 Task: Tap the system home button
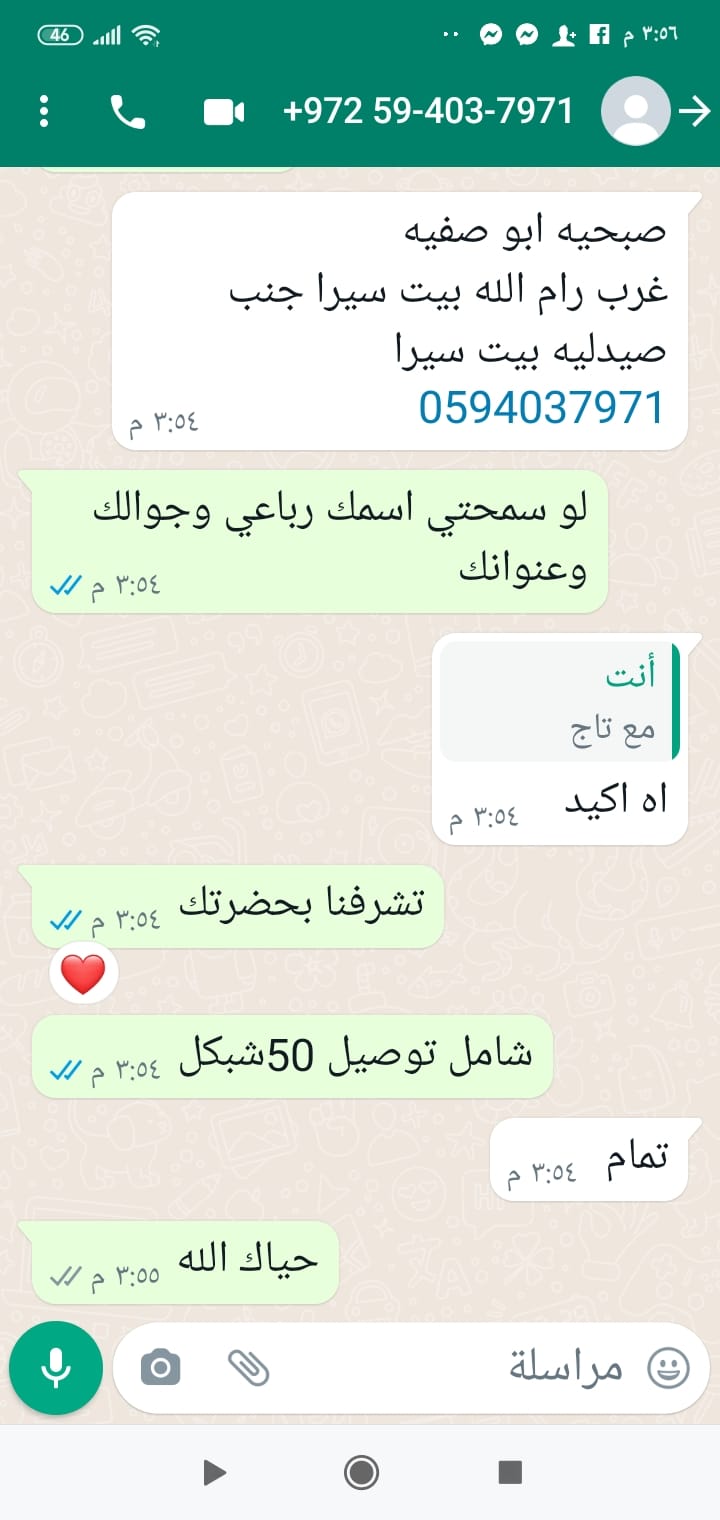(360, 1471)
